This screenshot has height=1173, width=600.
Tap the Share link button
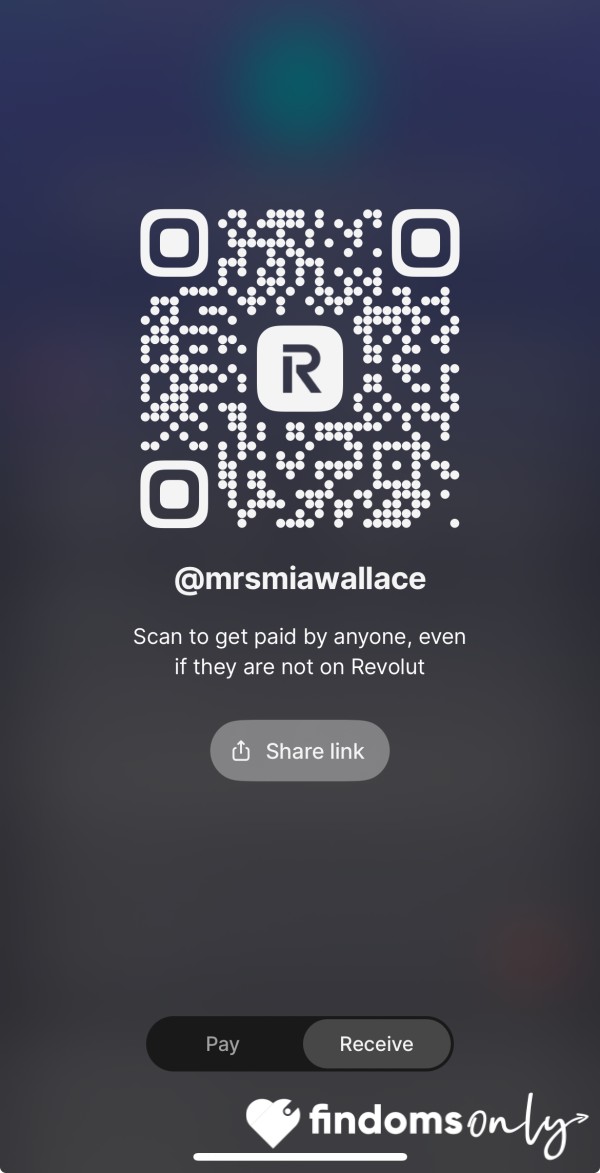coord(299,750)
